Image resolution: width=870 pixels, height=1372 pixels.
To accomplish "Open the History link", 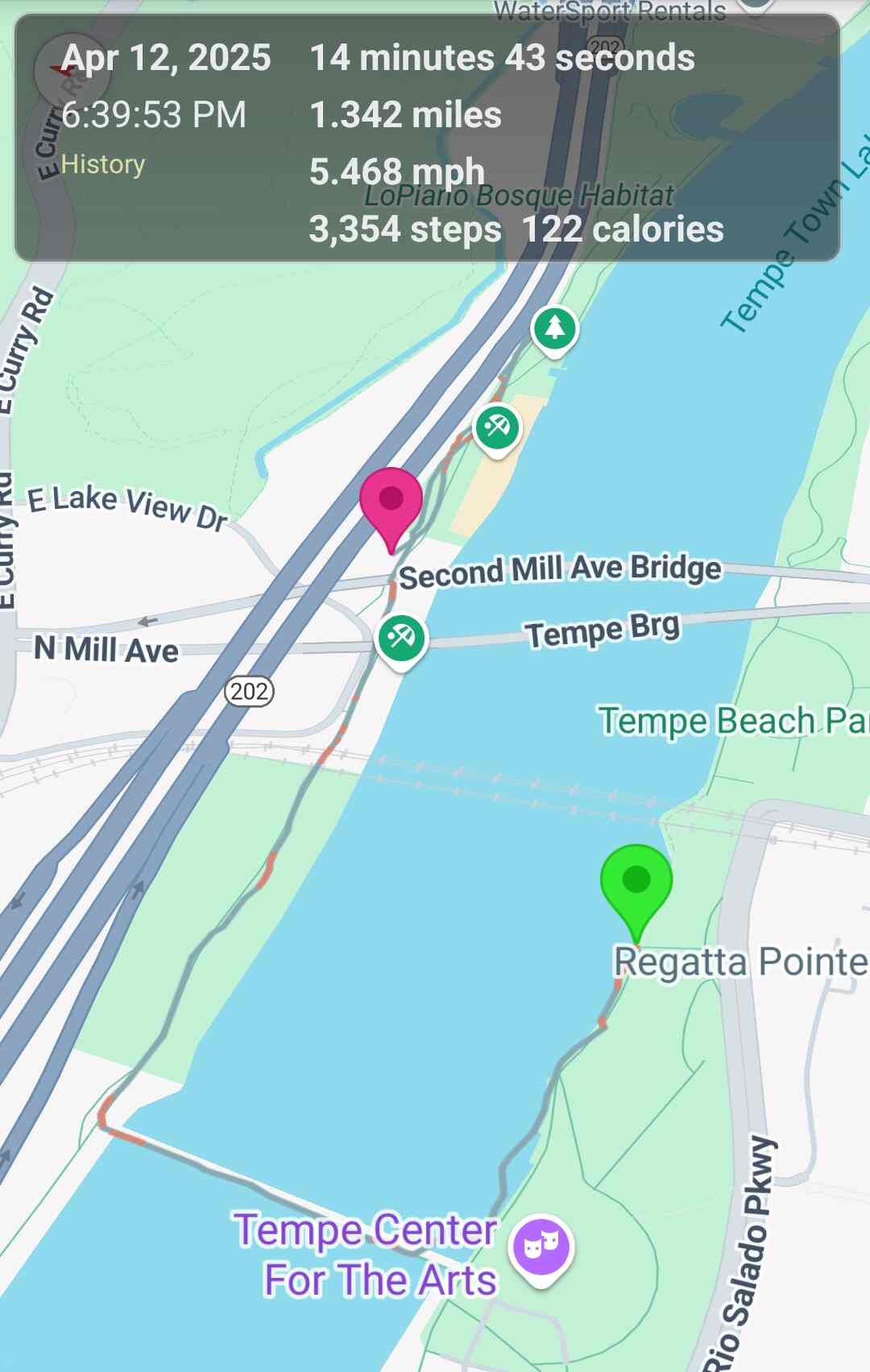I will [x=103, y=164].
